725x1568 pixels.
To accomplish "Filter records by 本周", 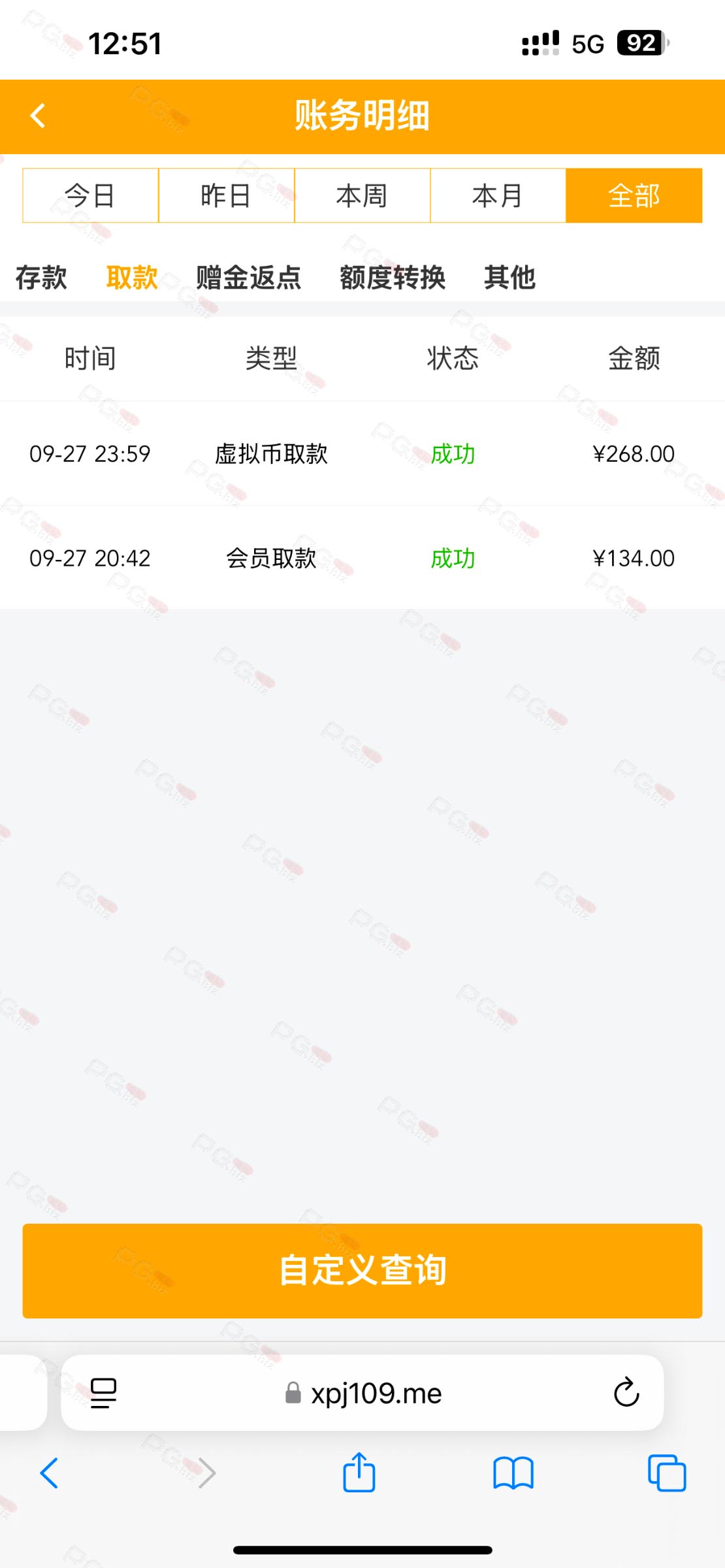I will [362, 195].
